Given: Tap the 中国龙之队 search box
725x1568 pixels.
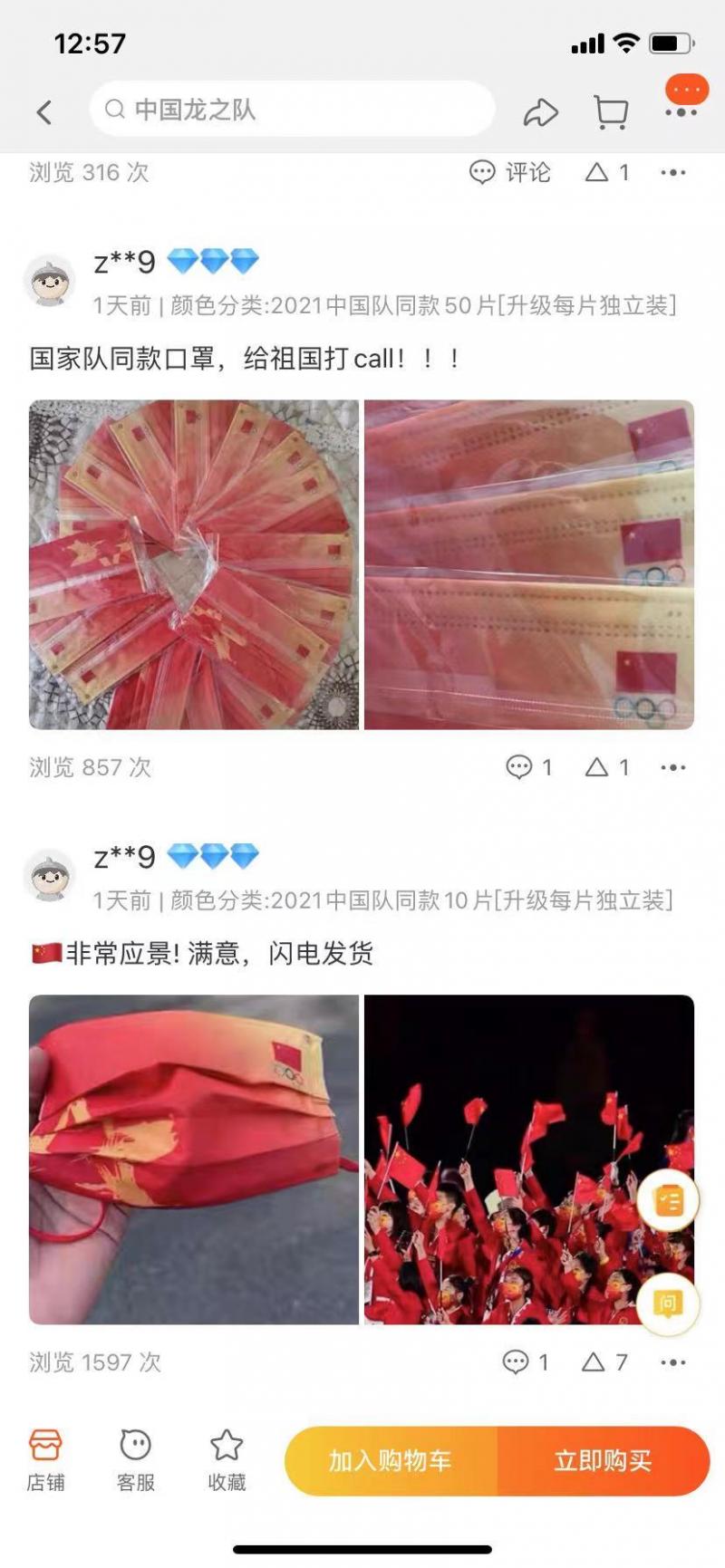Looking at the screenshot, I should pos(292,110).
